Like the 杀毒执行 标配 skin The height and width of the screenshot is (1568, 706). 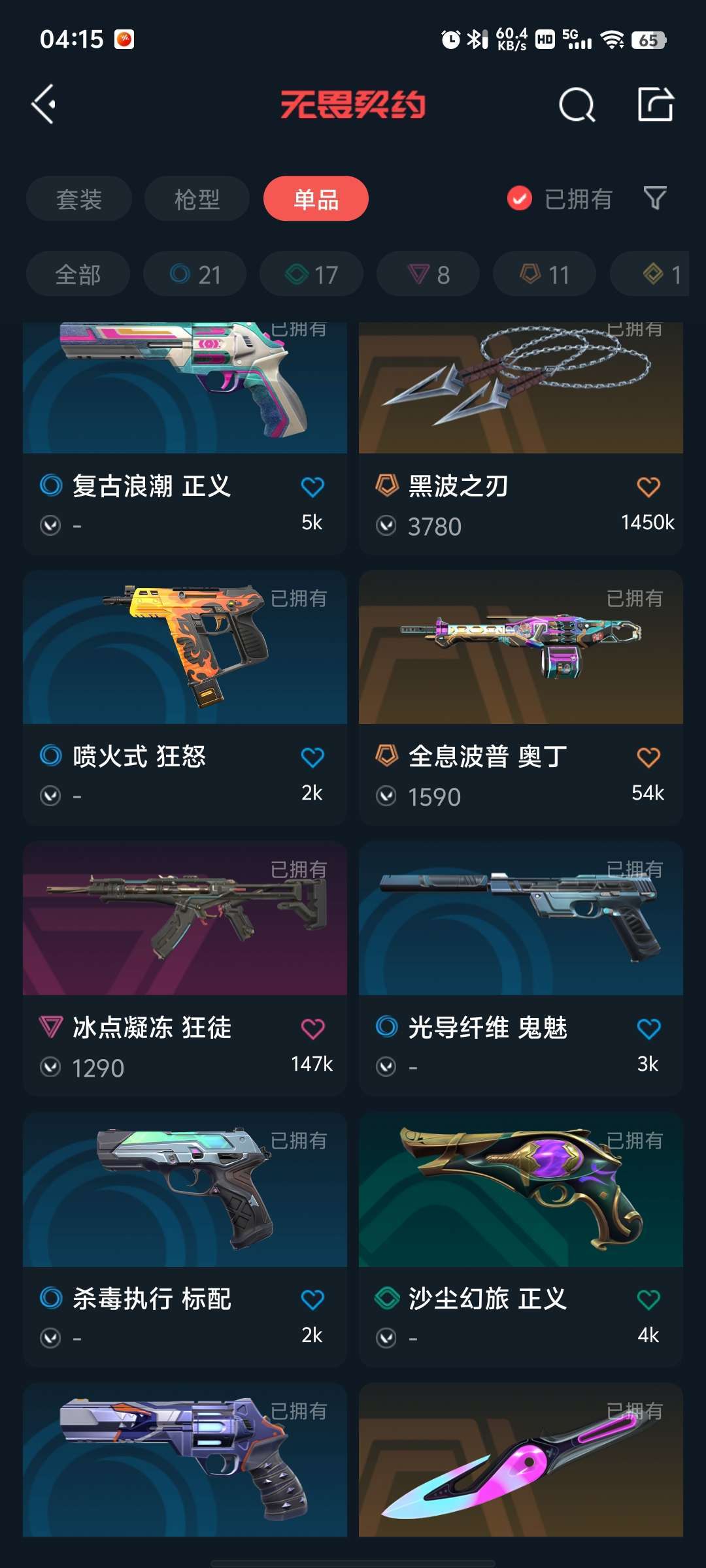312,1299
